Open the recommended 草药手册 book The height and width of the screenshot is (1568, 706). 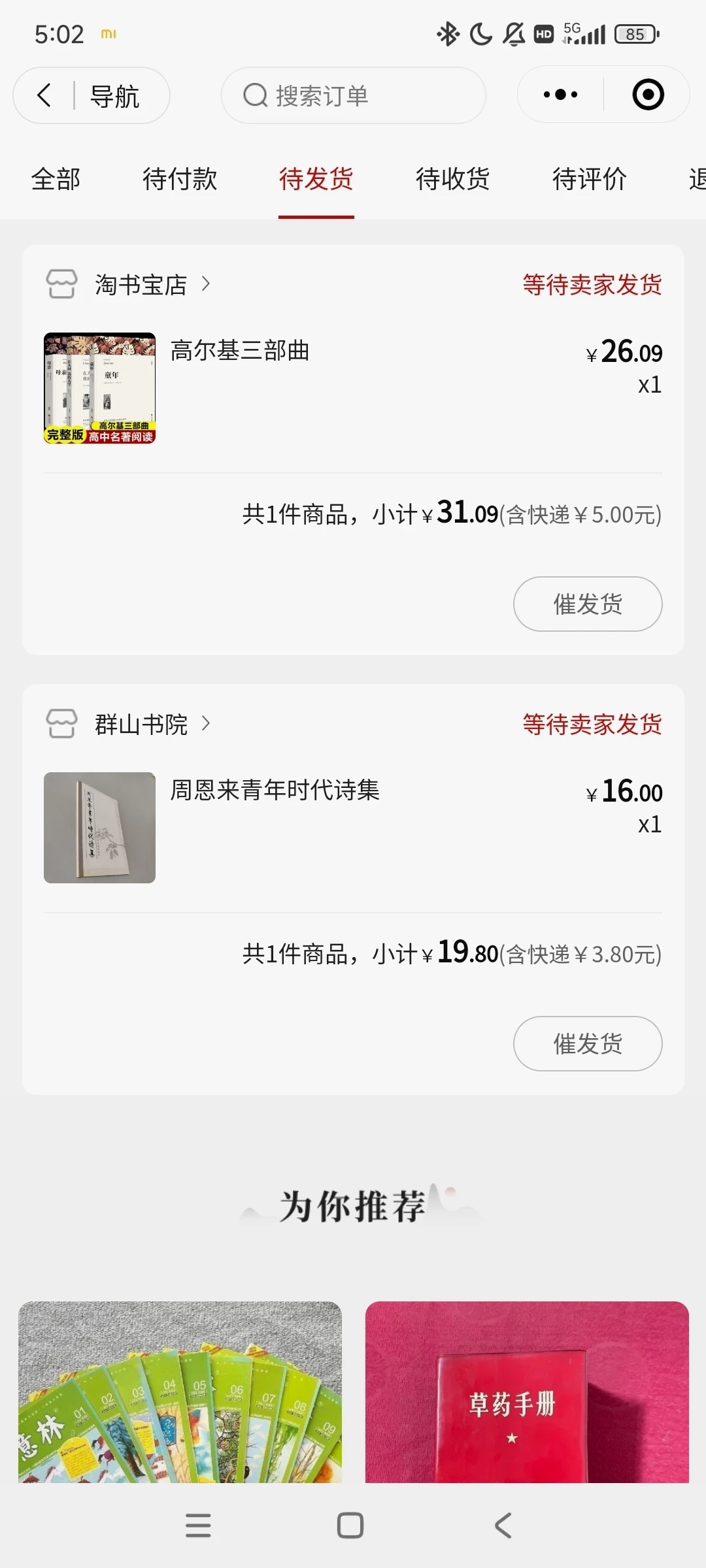pos(527,1392)
